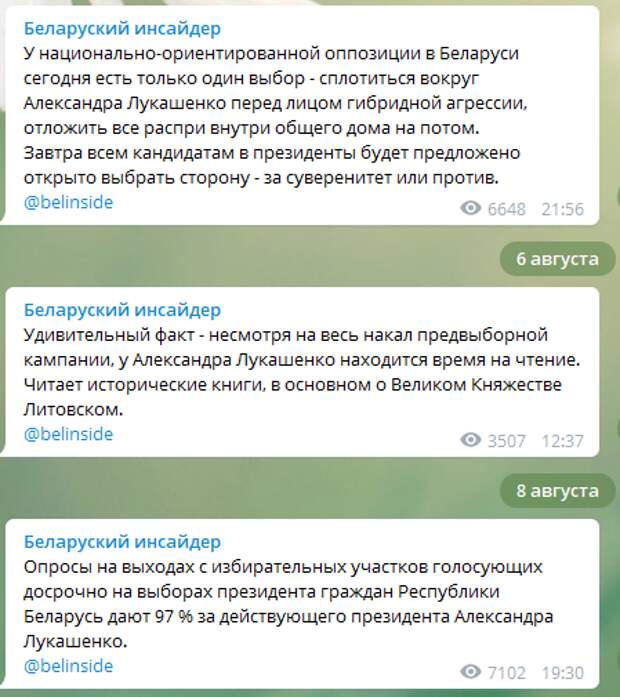The height and width of the screenshot is (697, 620).
Task: Tap channel name above the 97 % exit poll post
Action: click(122, 542)
